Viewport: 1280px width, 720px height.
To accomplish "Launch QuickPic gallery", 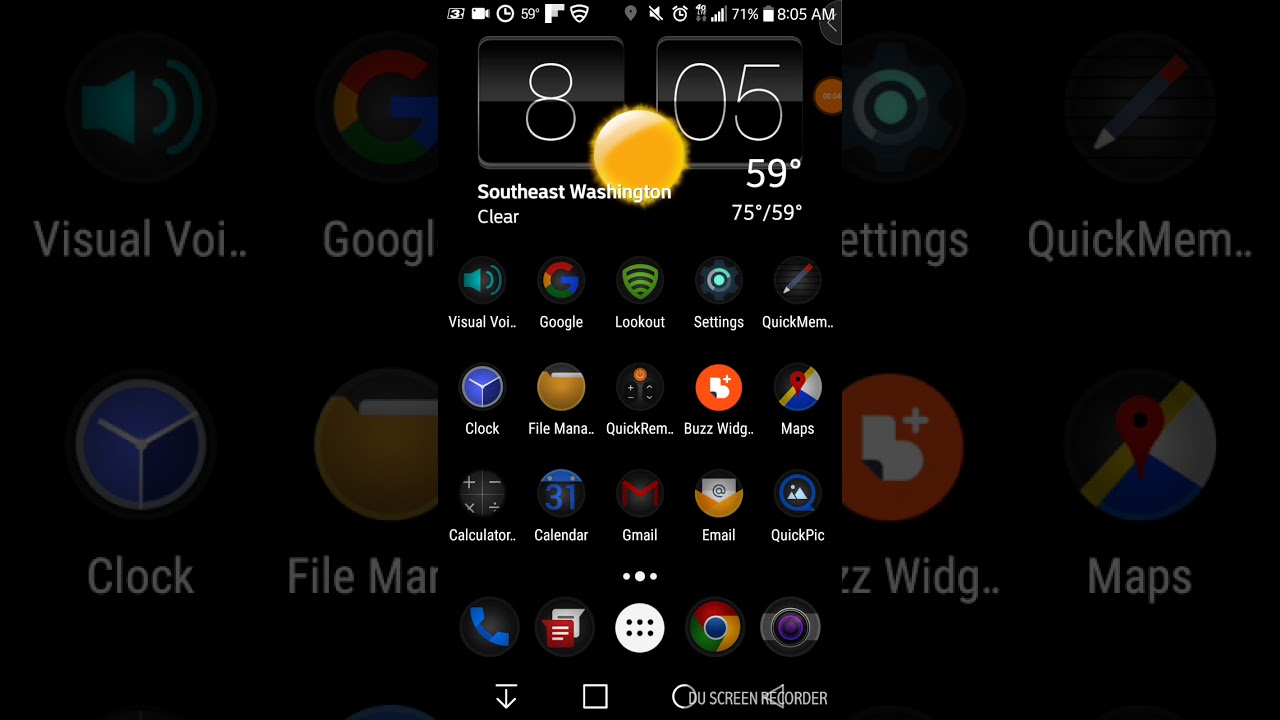I will [797, 494].
